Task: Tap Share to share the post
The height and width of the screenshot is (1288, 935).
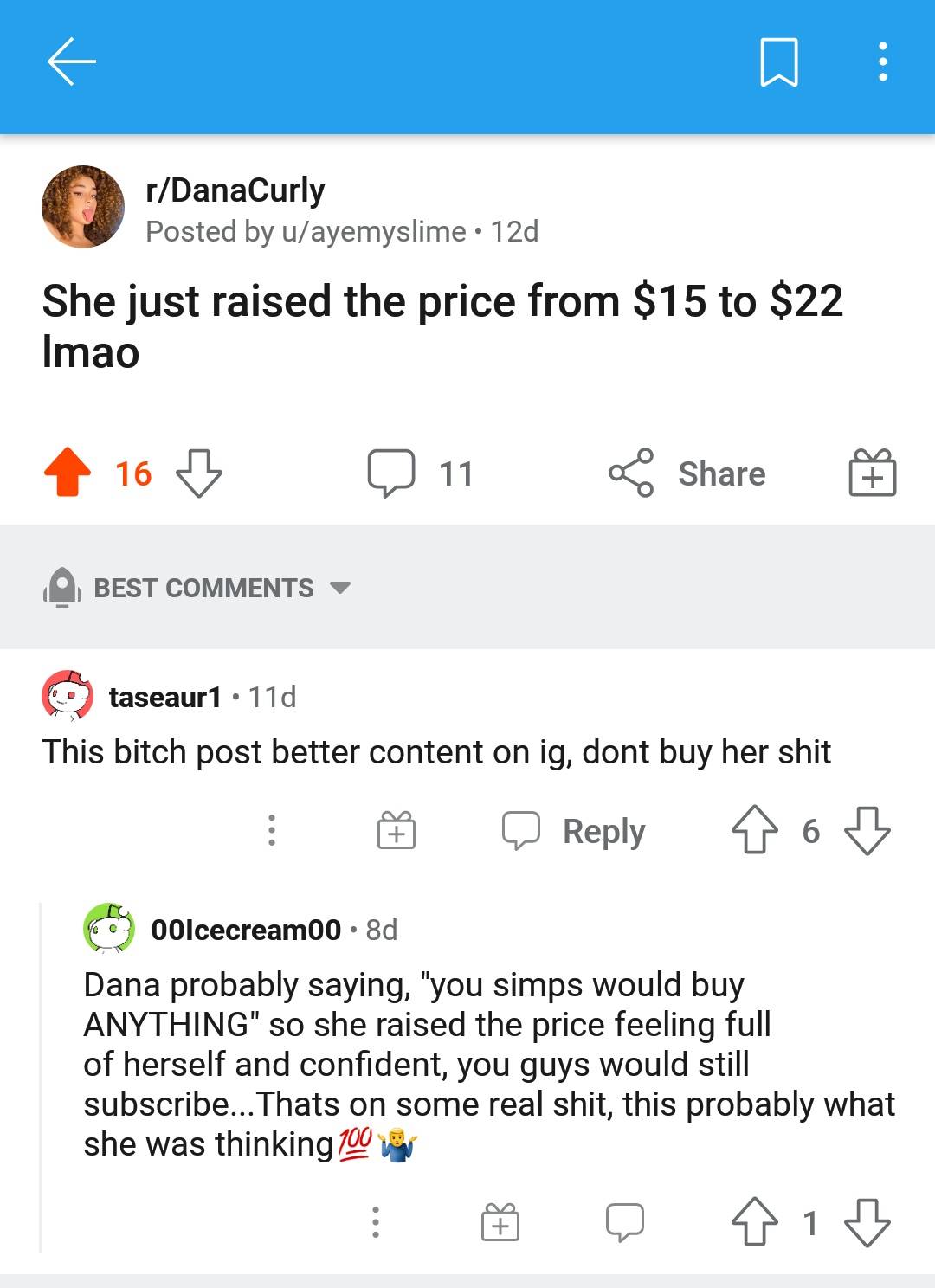Action: (x=688, y=473)
